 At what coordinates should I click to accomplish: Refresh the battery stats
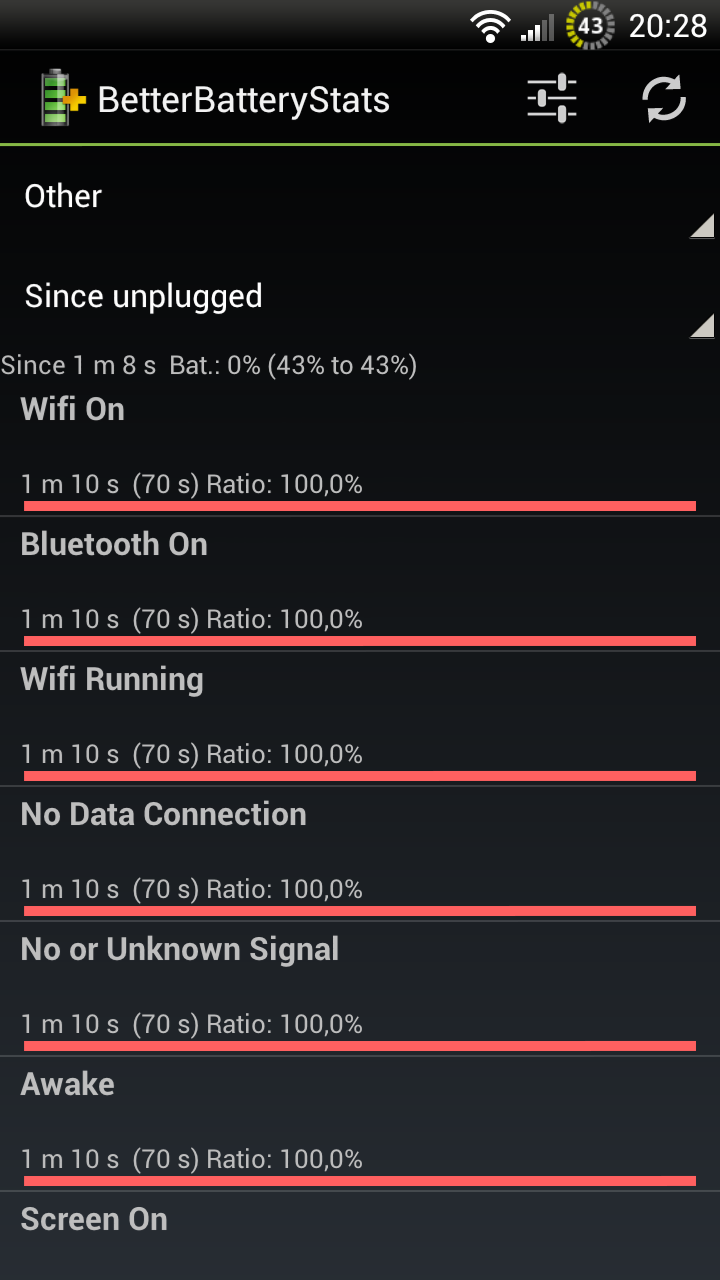point(664,98)
